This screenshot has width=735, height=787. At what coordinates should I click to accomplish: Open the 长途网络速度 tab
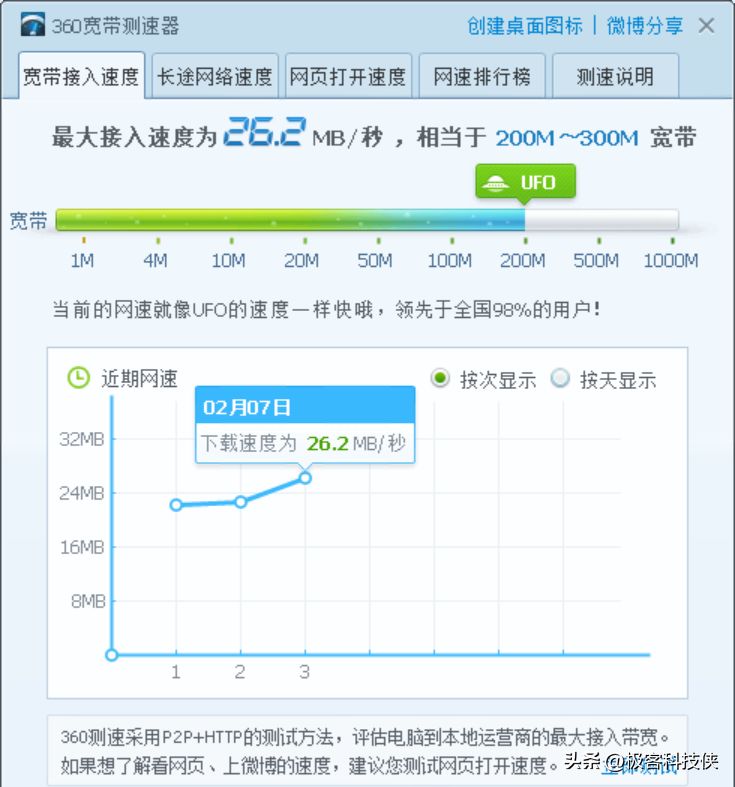click(x=214, y=77)
